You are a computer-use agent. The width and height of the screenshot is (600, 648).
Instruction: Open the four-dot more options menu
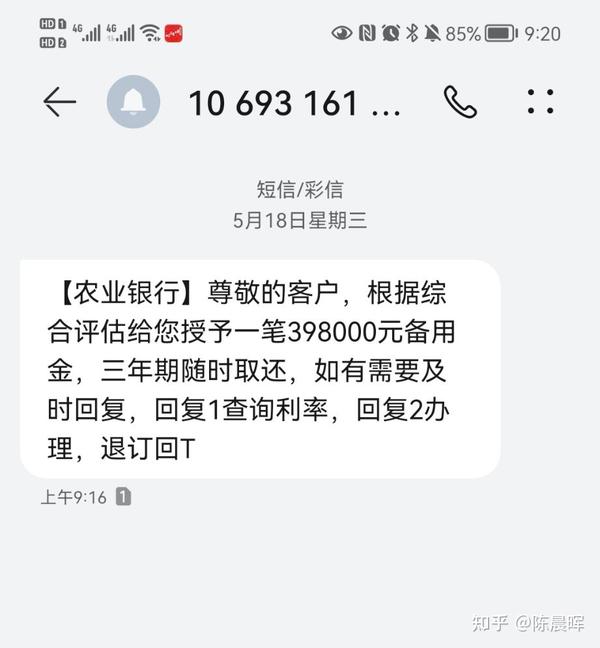tap(540, 102)
